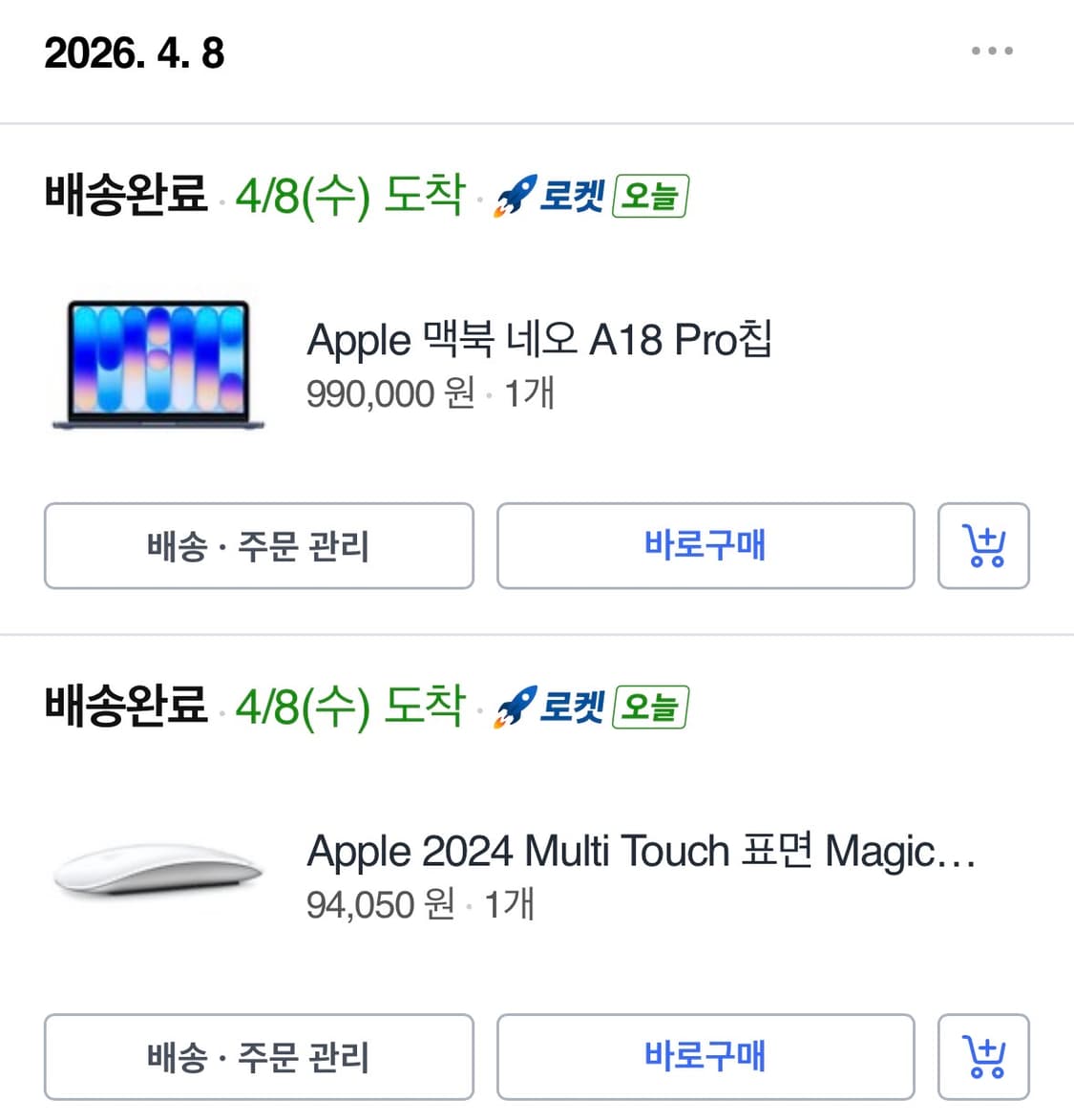
Task: Select the 오늘 badge on the mouse order
Action: click(652, 706)
